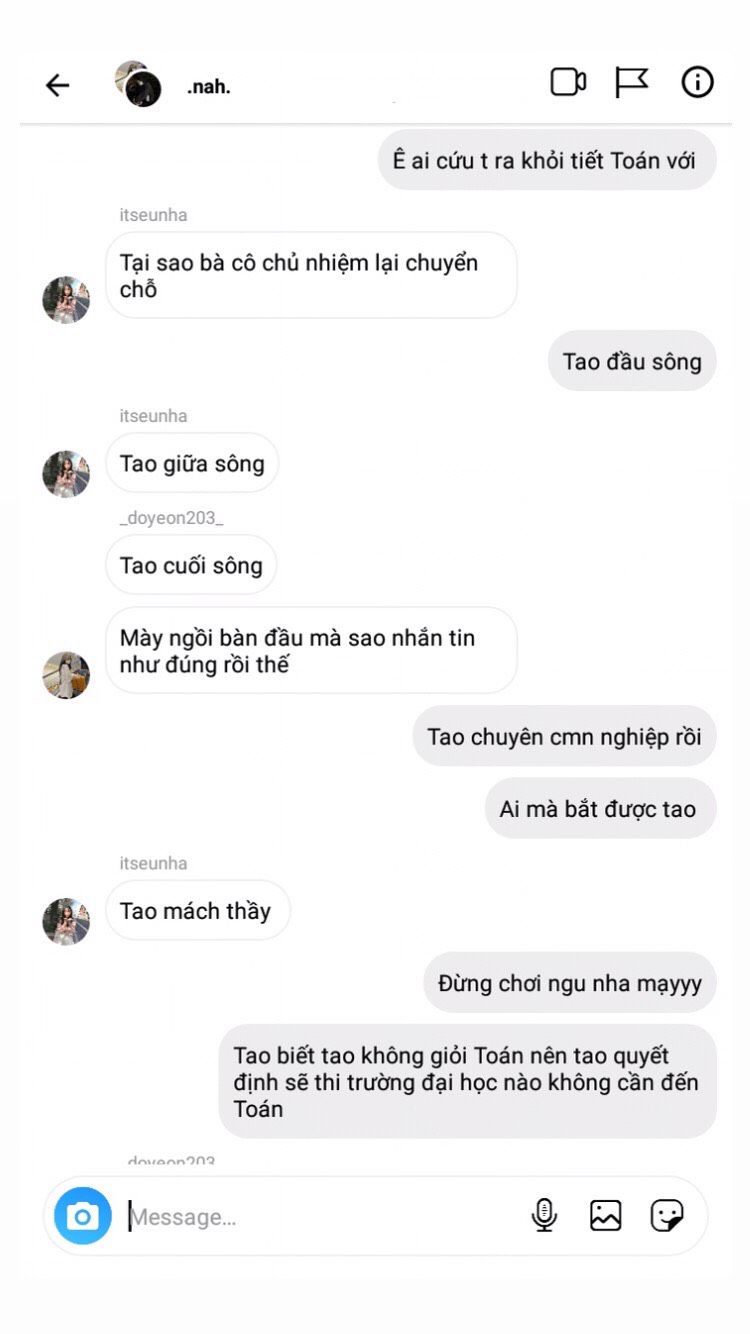Open the .nah. group profile header
The width and height of the screenshot is (750, 1334).
coord(208,86)
